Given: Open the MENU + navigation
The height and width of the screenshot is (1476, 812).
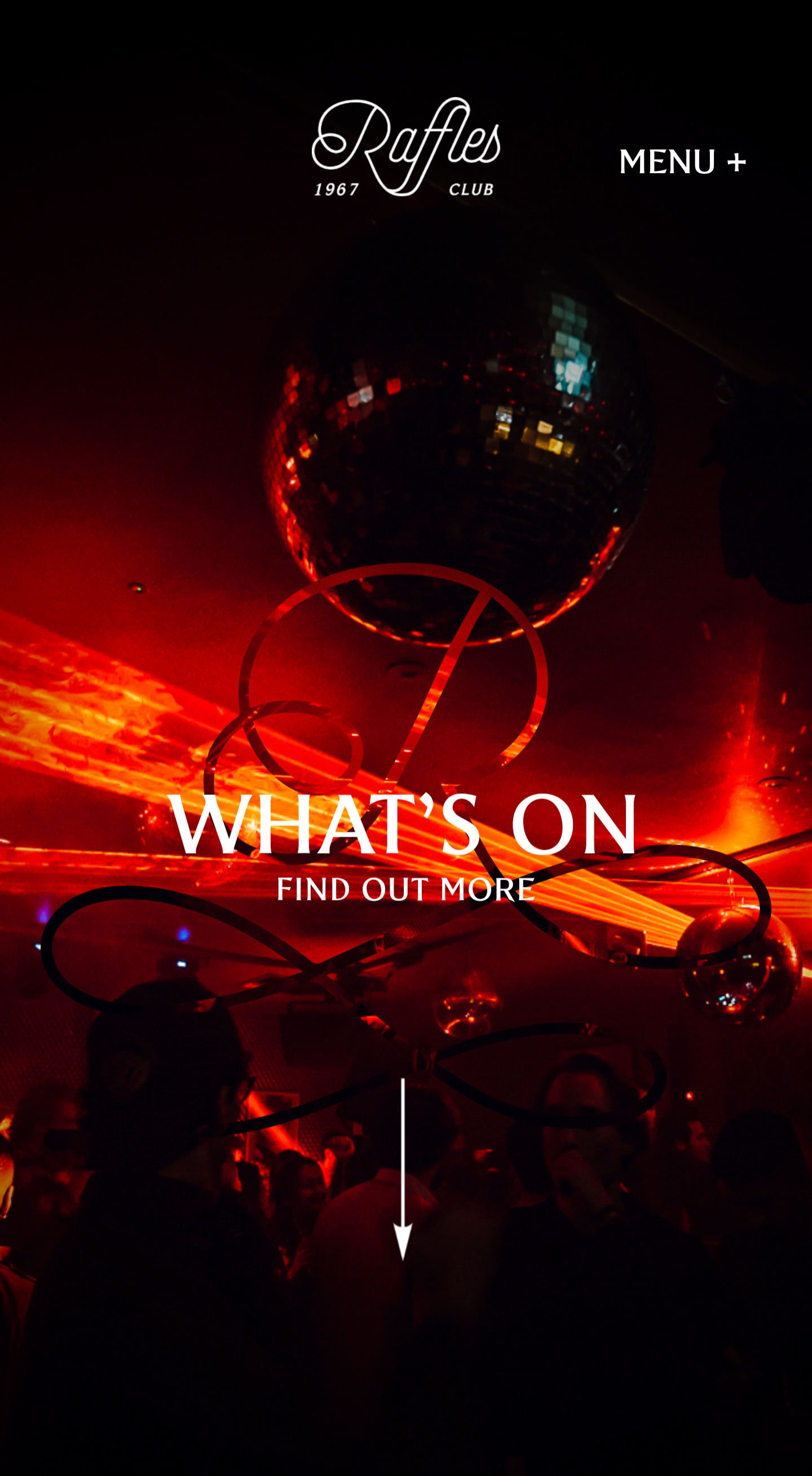Looking at the screenshot, I should click(682, 162).
